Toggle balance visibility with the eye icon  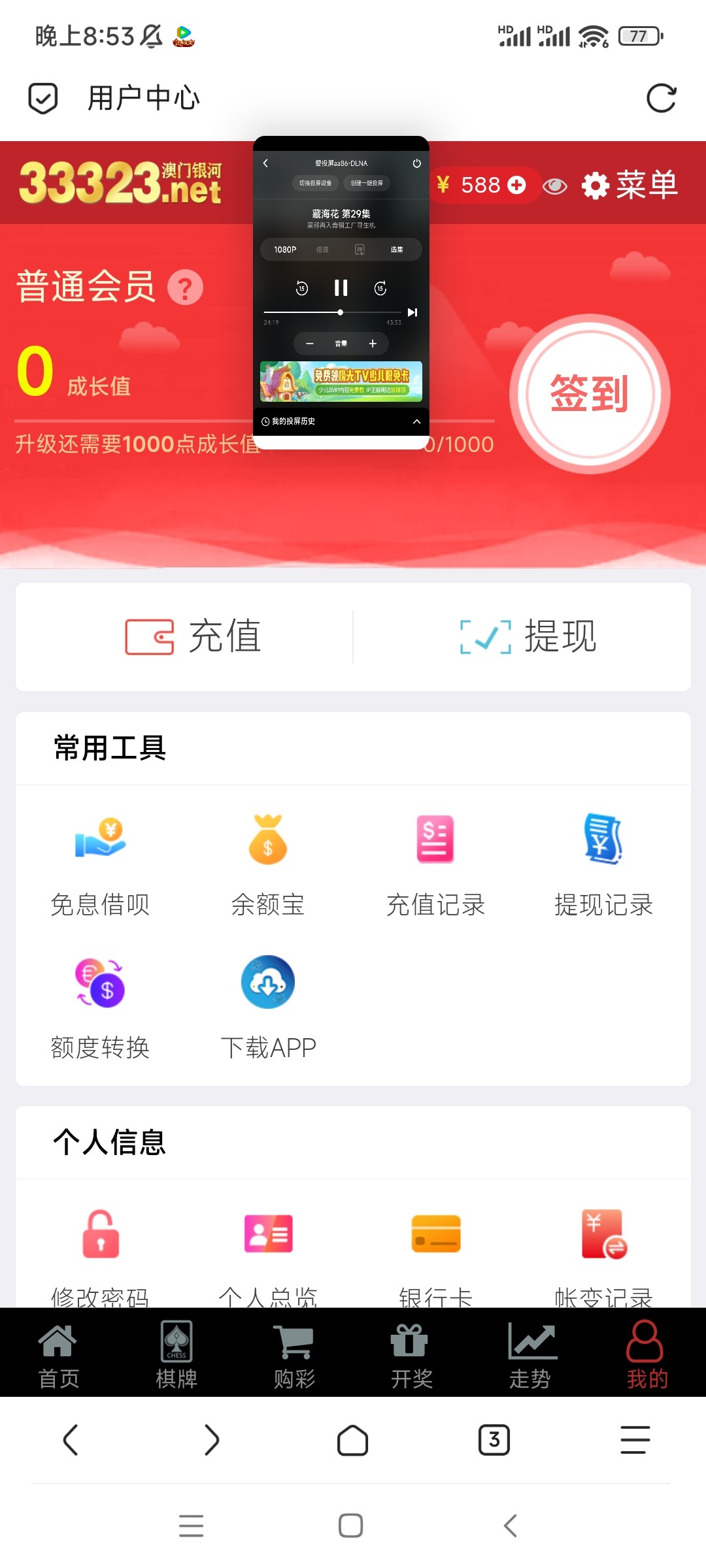pyautogui.click(x=554, y=187)
